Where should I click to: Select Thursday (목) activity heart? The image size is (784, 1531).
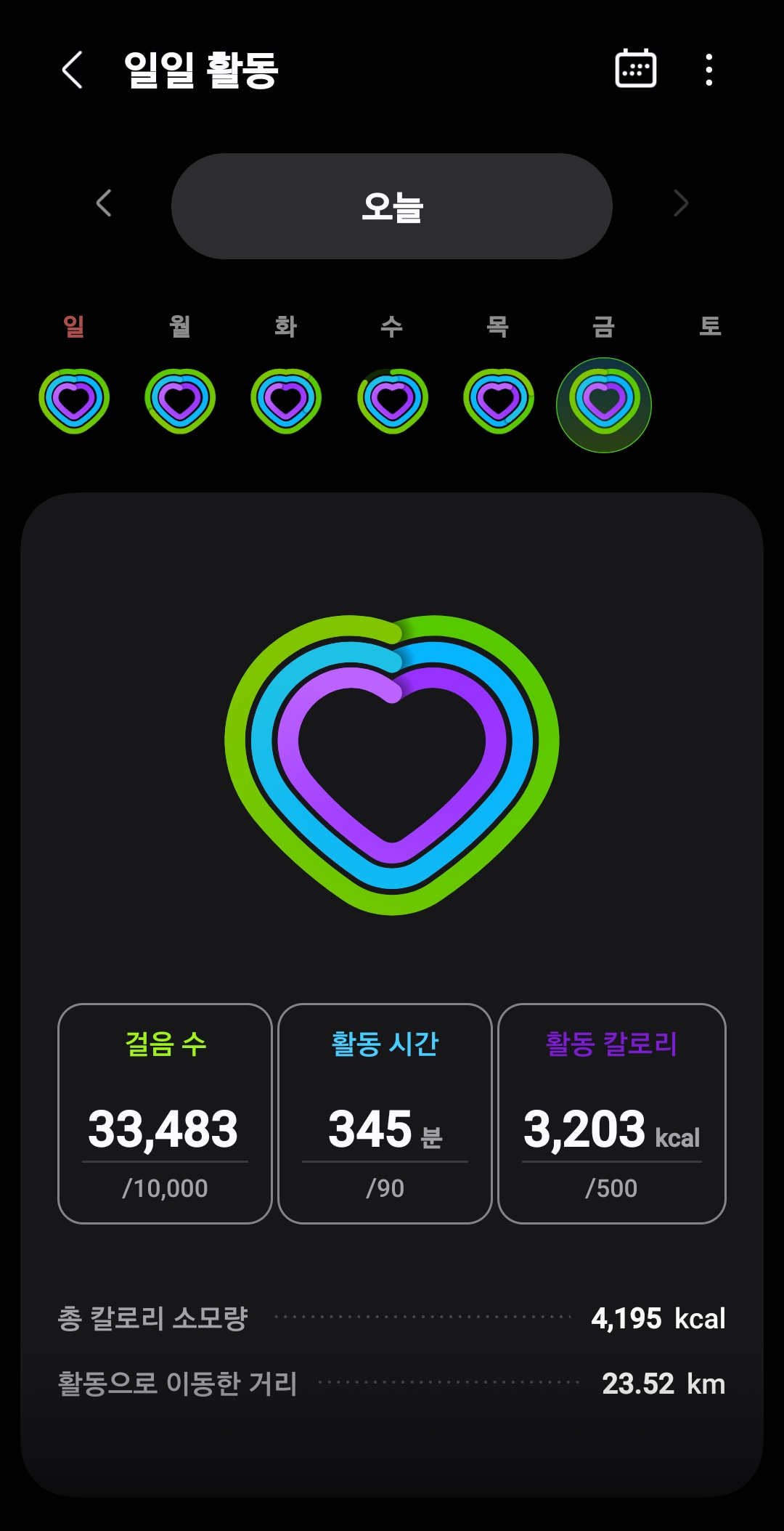[x=498, y=401]
